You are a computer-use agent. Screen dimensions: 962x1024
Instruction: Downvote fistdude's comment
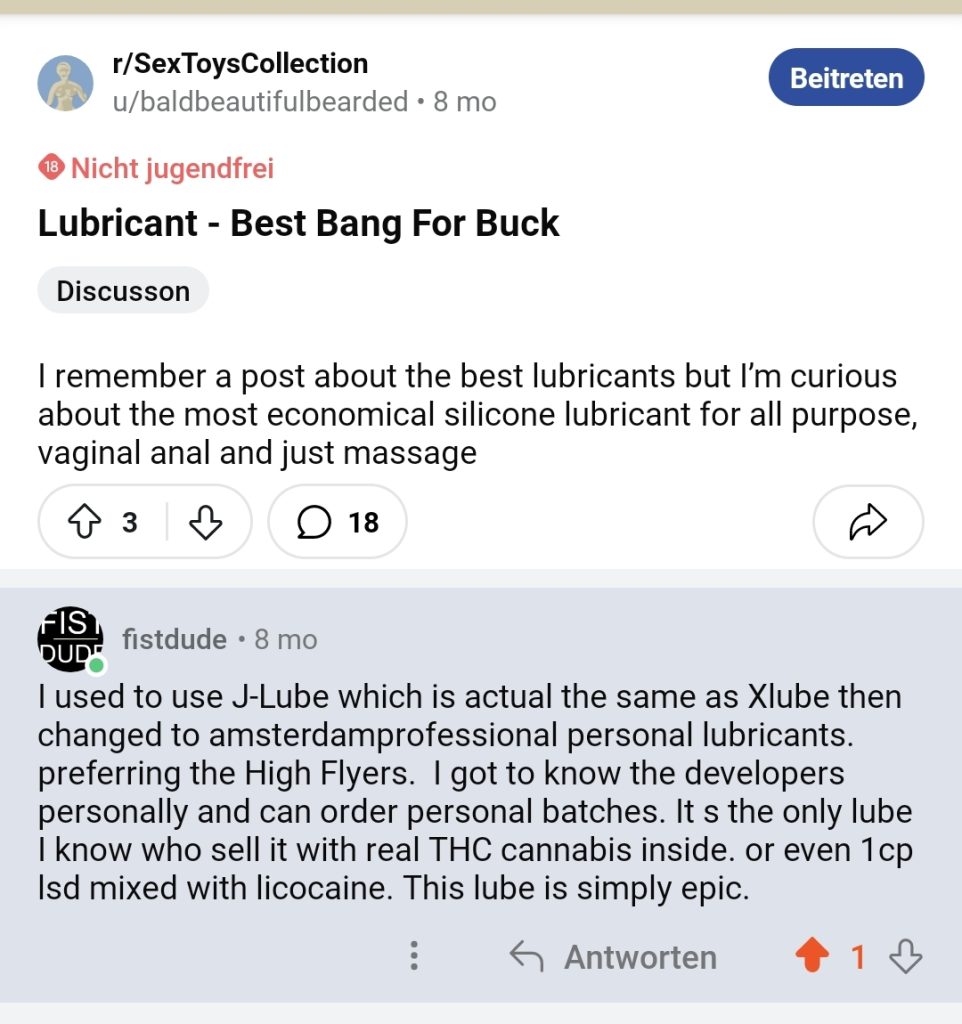pyautogui.click(x=905, y=957)
